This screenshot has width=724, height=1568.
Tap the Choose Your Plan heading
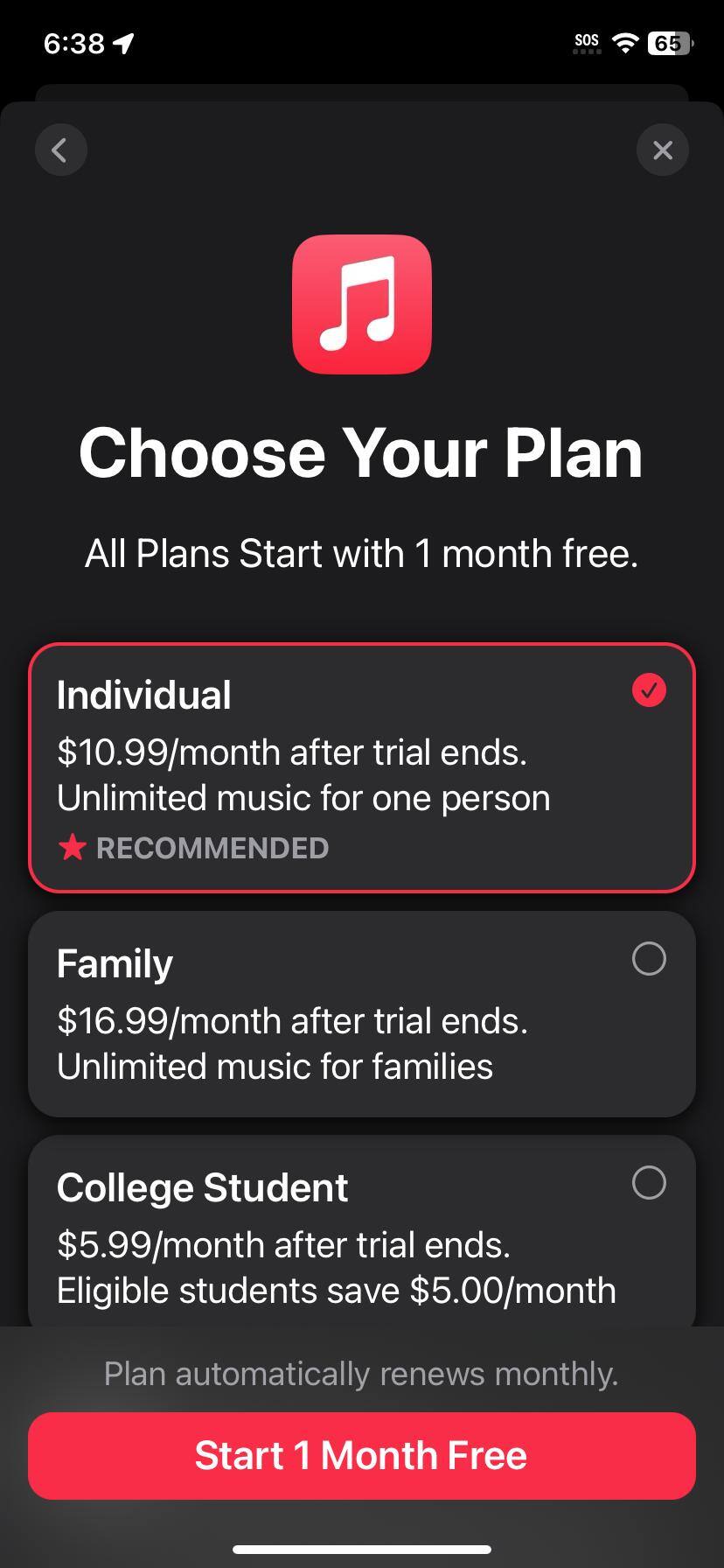(x=362, y=451)
